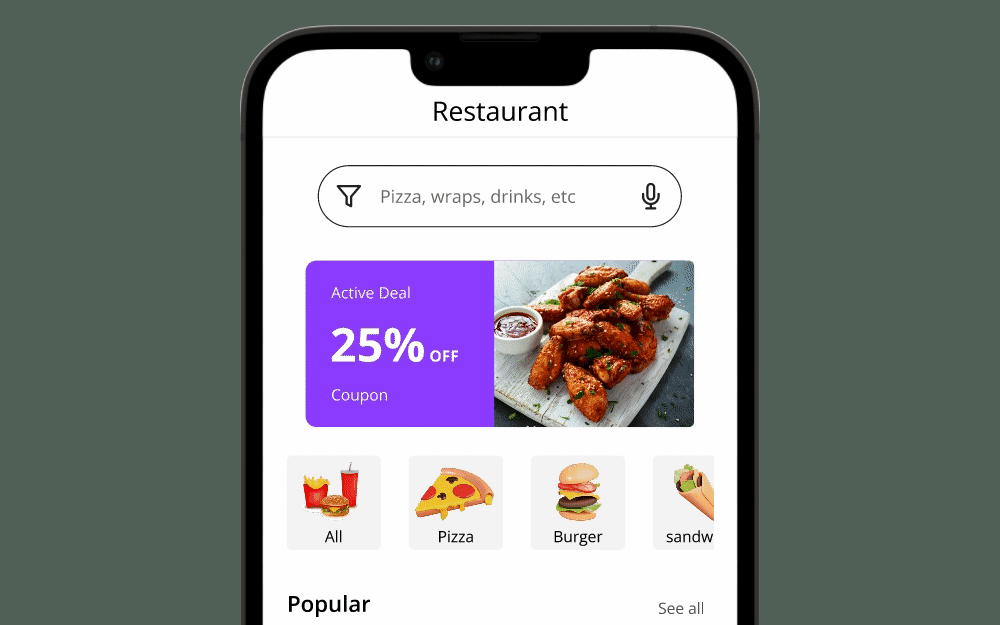Pick the Burger category

click(578, 502)
